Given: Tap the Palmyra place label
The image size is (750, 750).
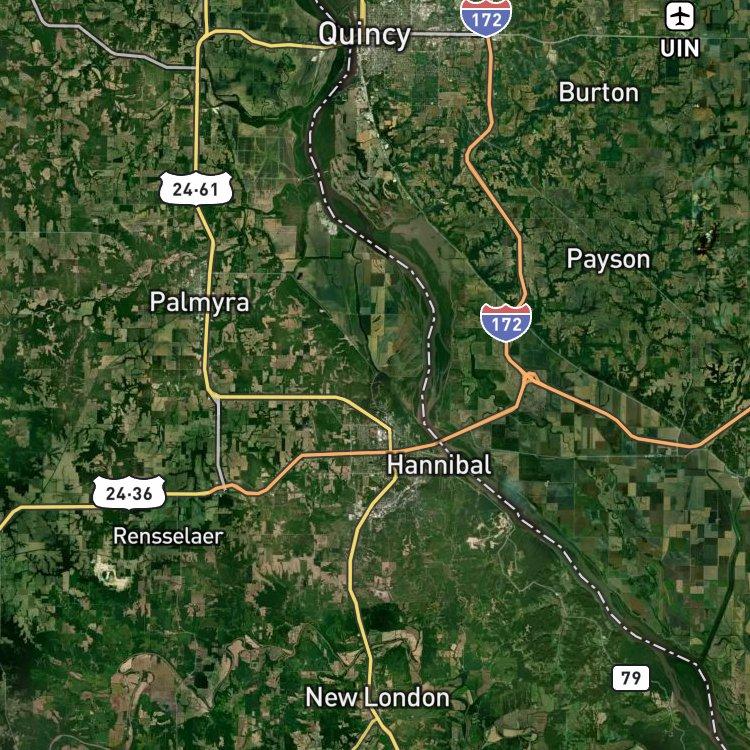Looking at the screenshot, I should pyautogui.click(x=199, y=303).
